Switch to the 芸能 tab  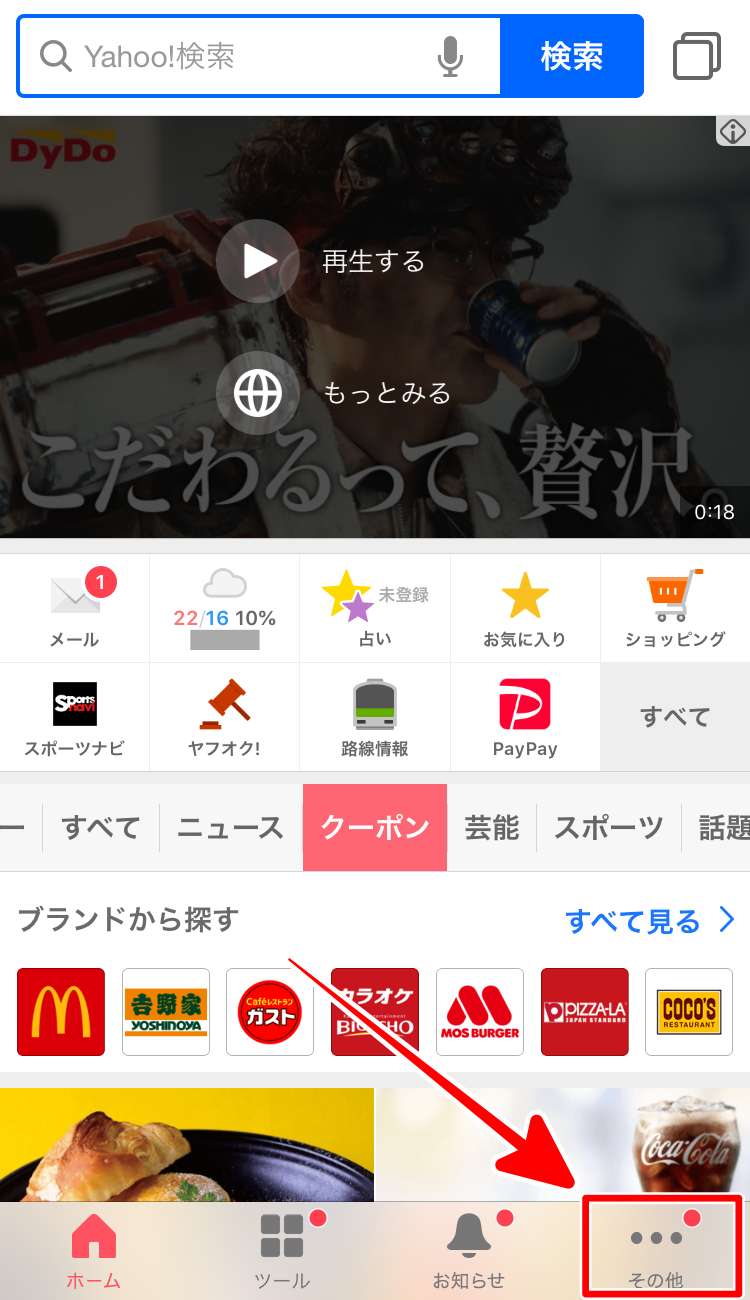point(491,828)
